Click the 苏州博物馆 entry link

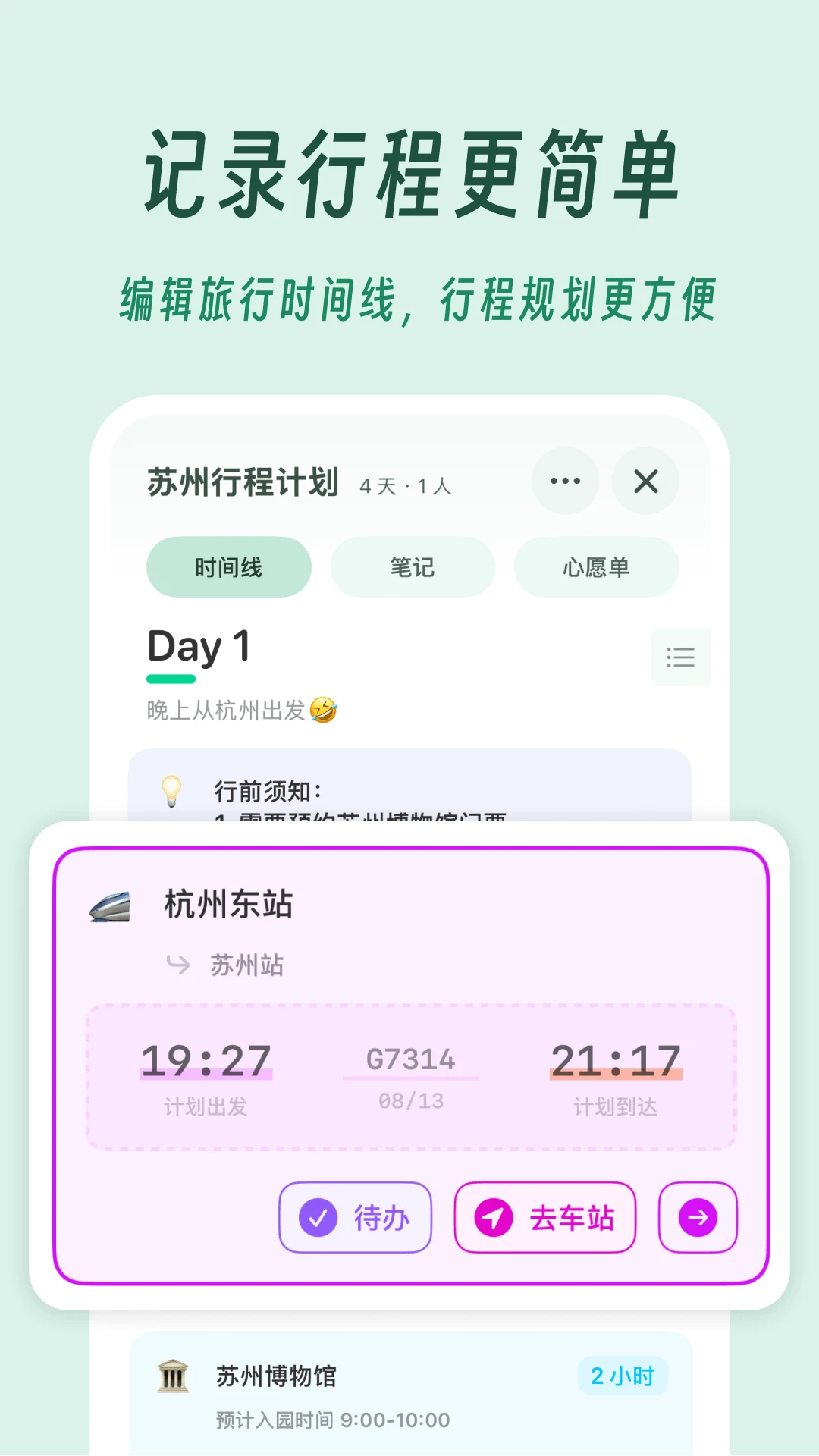click(x=277, y=1375)
